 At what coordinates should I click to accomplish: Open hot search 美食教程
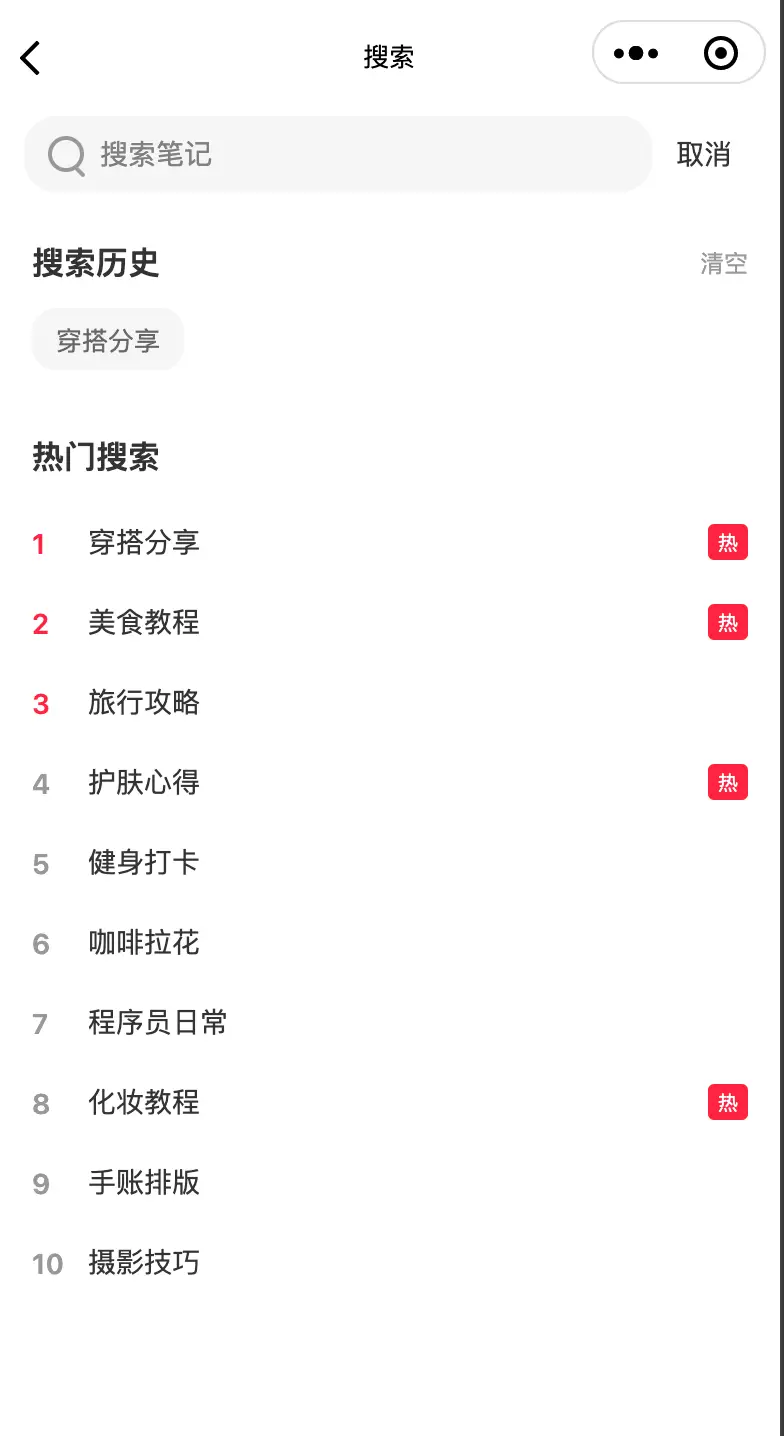144,623
